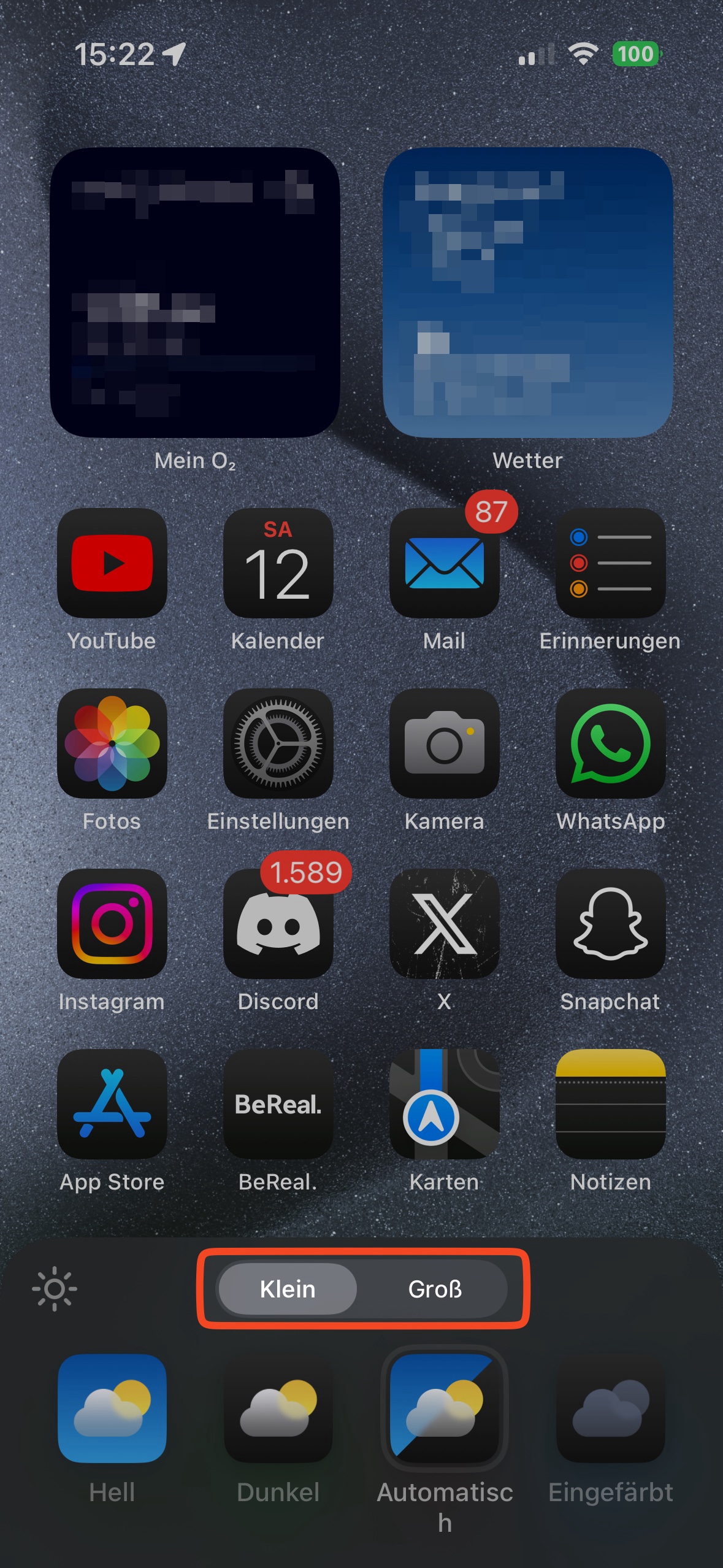The image size is (723, 1568).
Task: Open the Discord app
Action: (x=278, y=923)
